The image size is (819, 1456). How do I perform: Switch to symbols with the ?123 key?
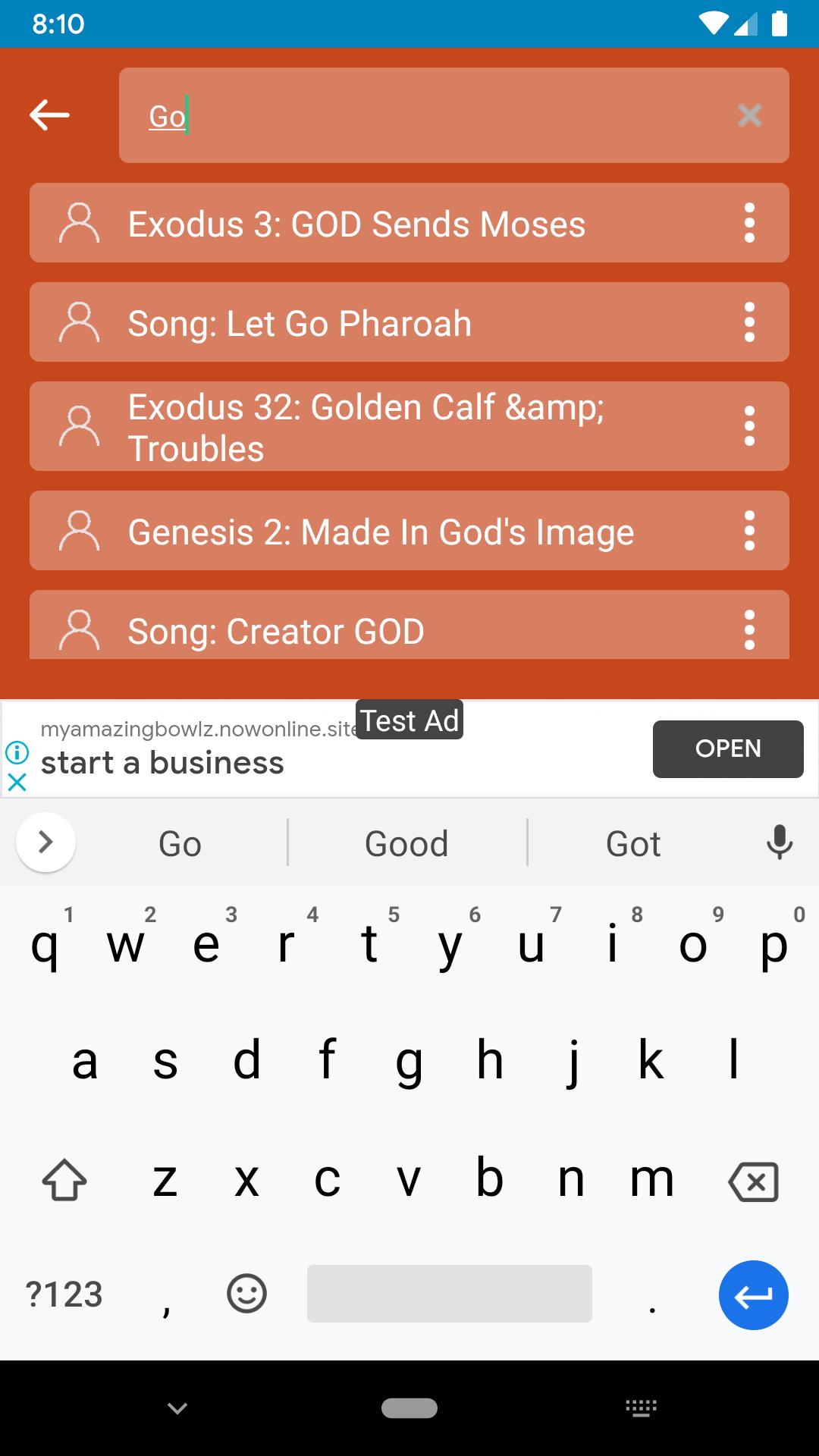click(63, 1294)
